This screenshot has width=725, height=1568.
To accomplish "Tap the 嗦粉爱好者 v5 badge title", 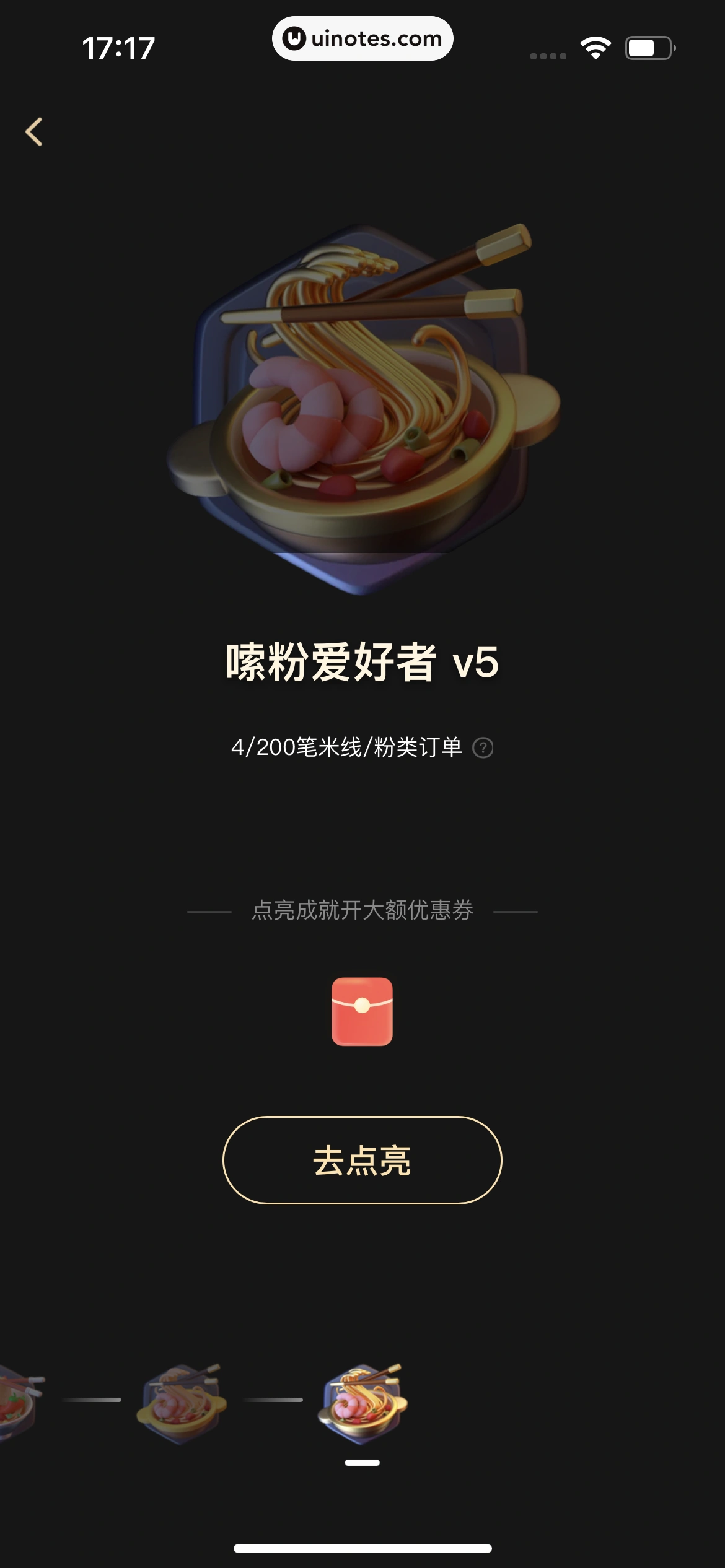I will (x=362, y=664).
